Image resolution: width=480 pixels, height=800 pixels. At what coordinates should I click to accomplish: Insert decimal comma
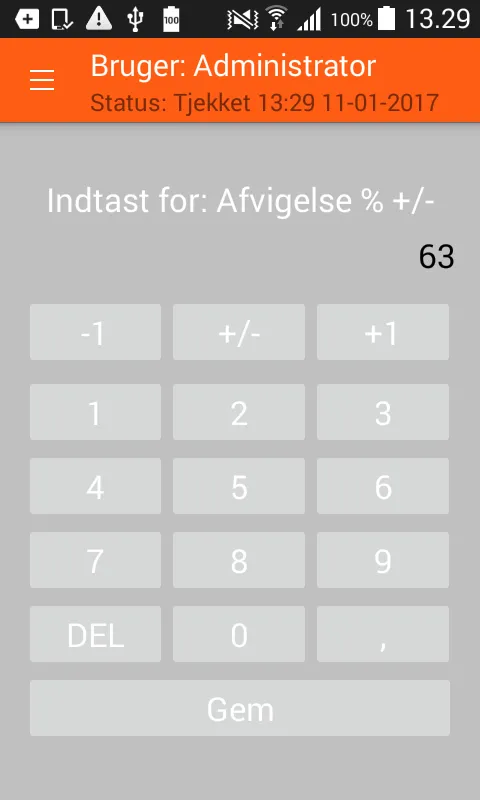383,634
